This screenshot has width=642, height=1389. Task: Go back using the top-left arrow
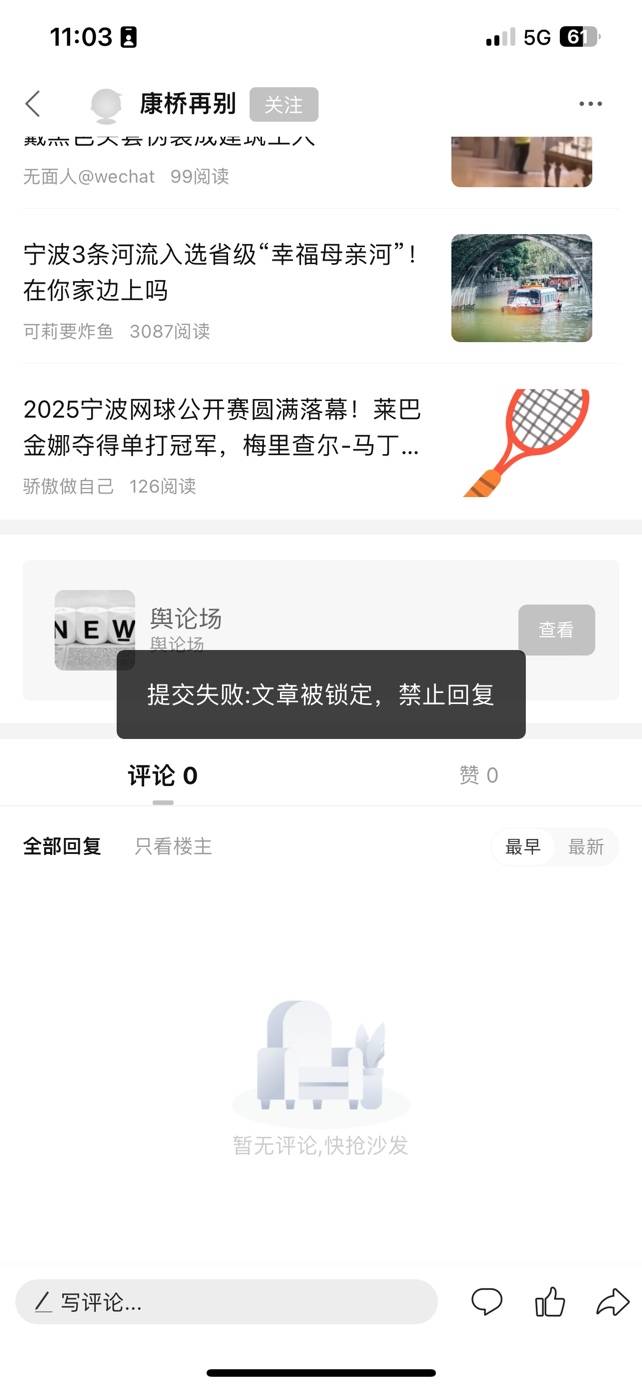pyautogui.click(x=33, y=103)
